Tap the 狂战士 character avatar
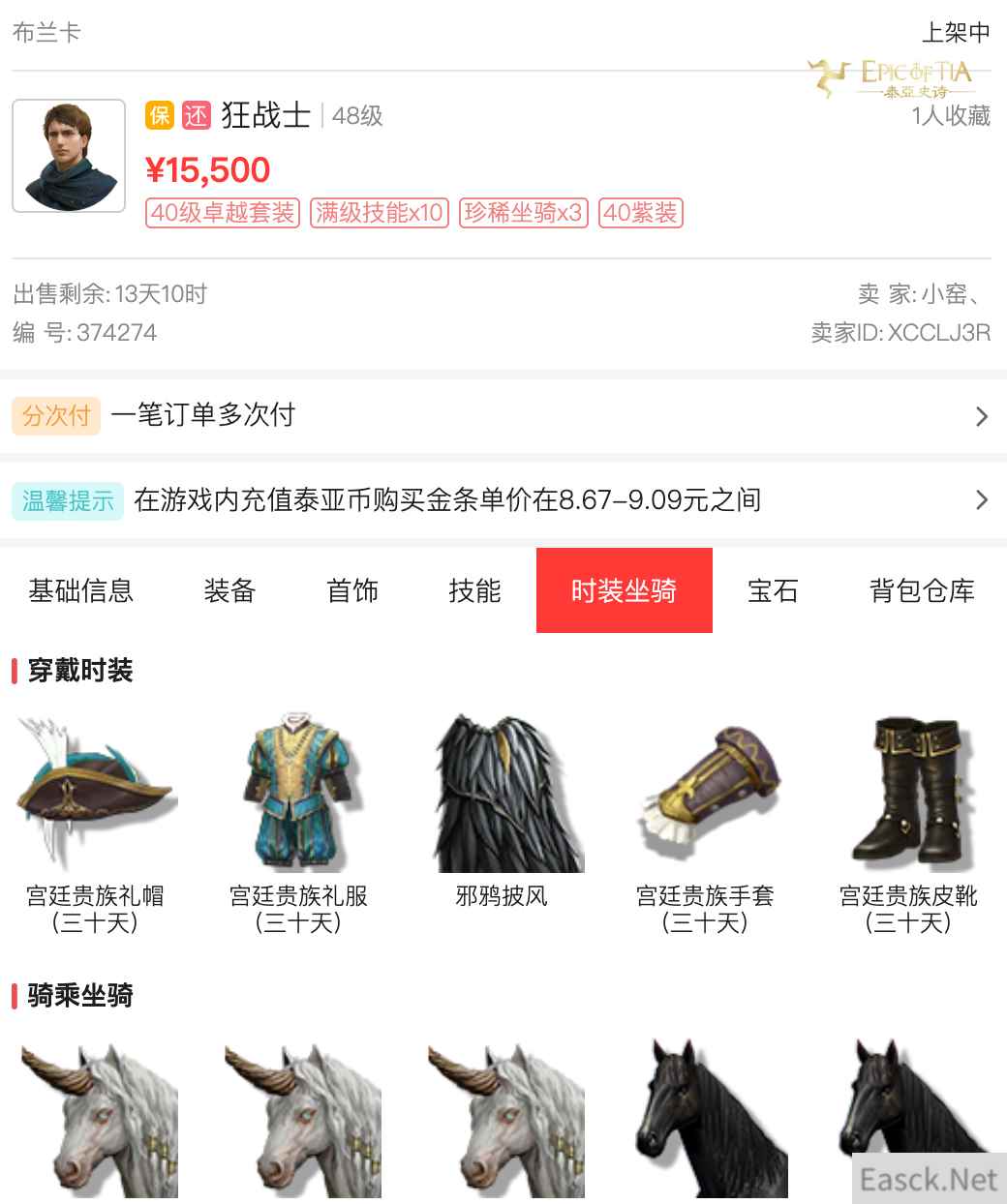Viewport: 1007px width, 1204px height. coord(69,156)
